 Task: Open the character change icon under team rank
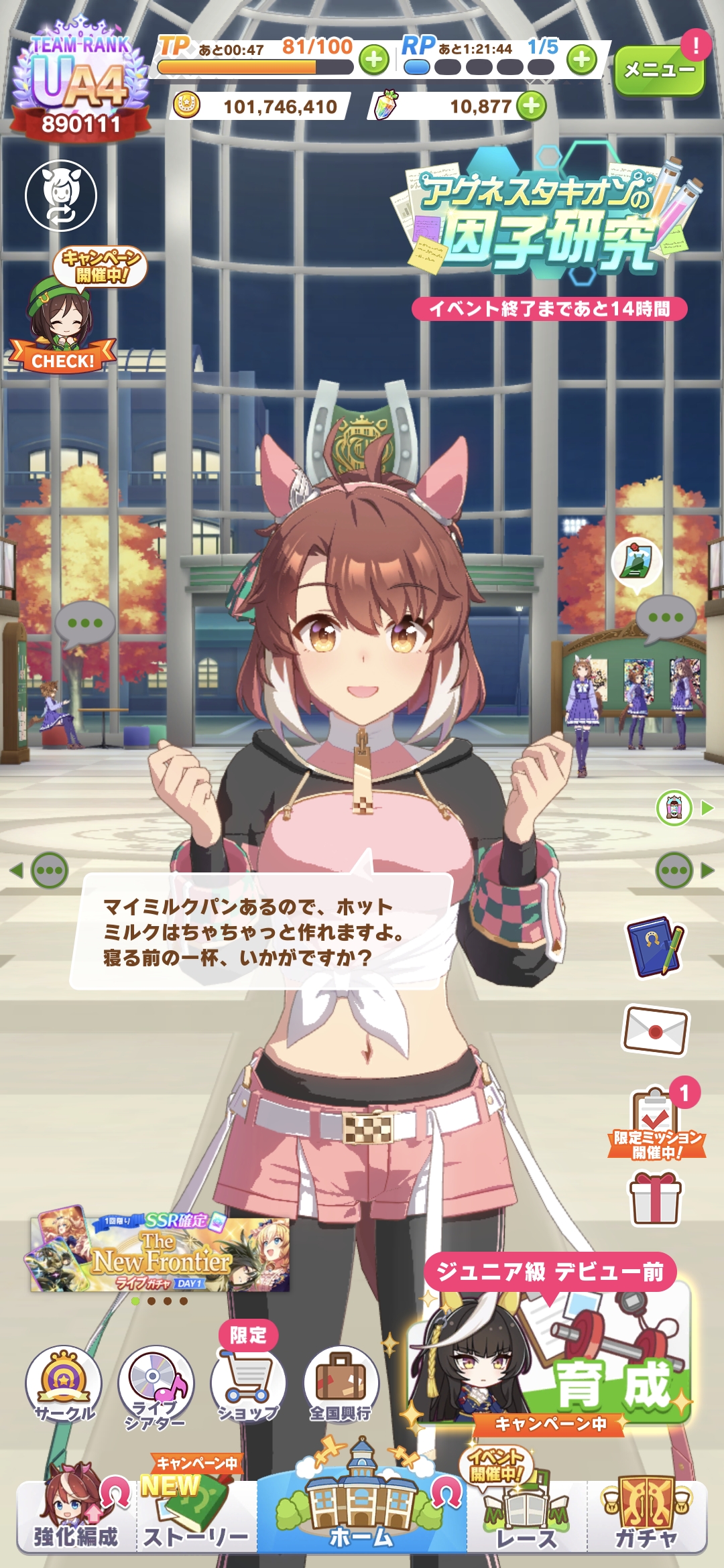click(x=61, y=196)
